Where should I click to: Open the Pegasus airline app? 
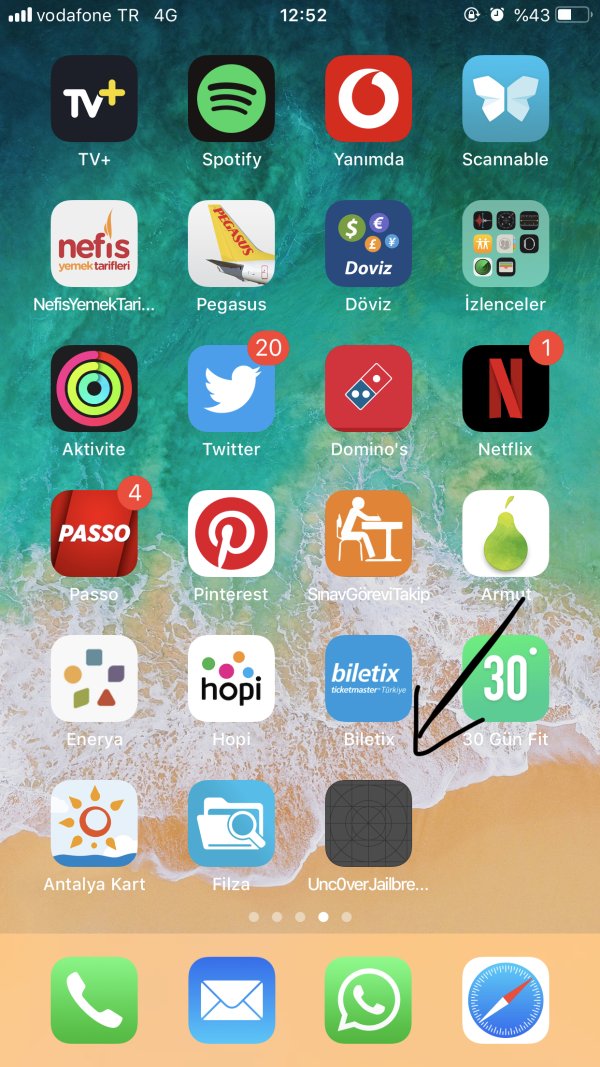click(x=231, y=244)
